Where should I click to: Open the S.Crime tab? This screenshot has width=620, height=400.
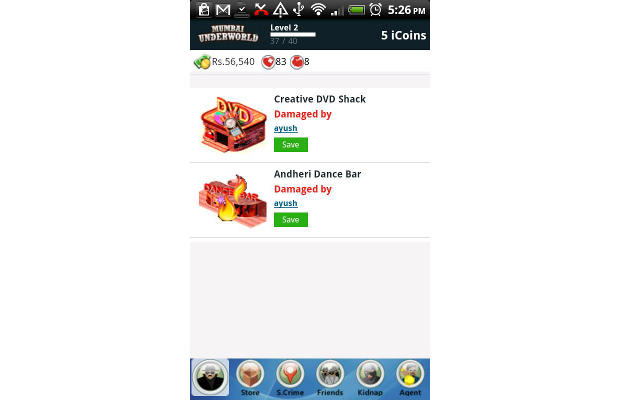[290, 378]
